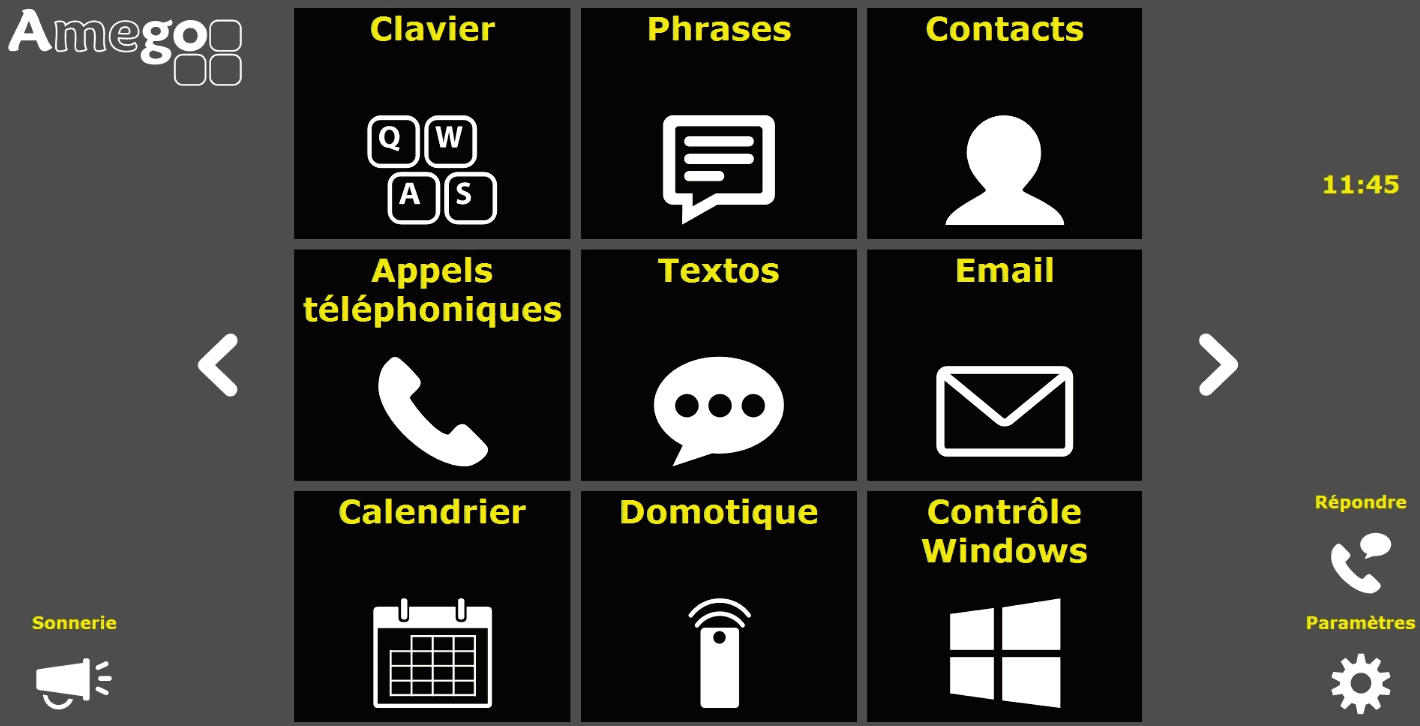Open the Contrôle Windows tile
The width and height of the screenshot is (1420, 726).
click(1004, 606)
